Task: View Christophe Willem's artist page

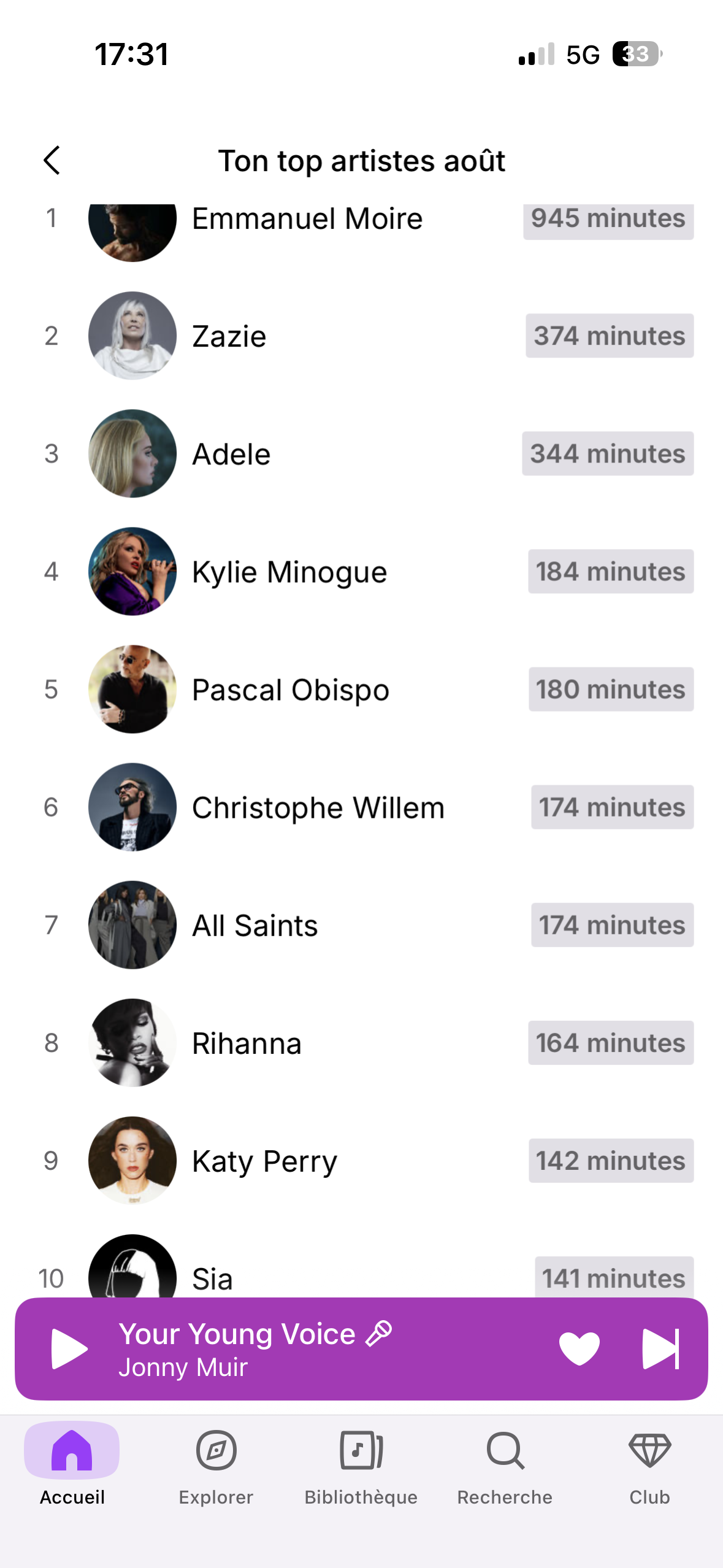Action: pos(361,807)
